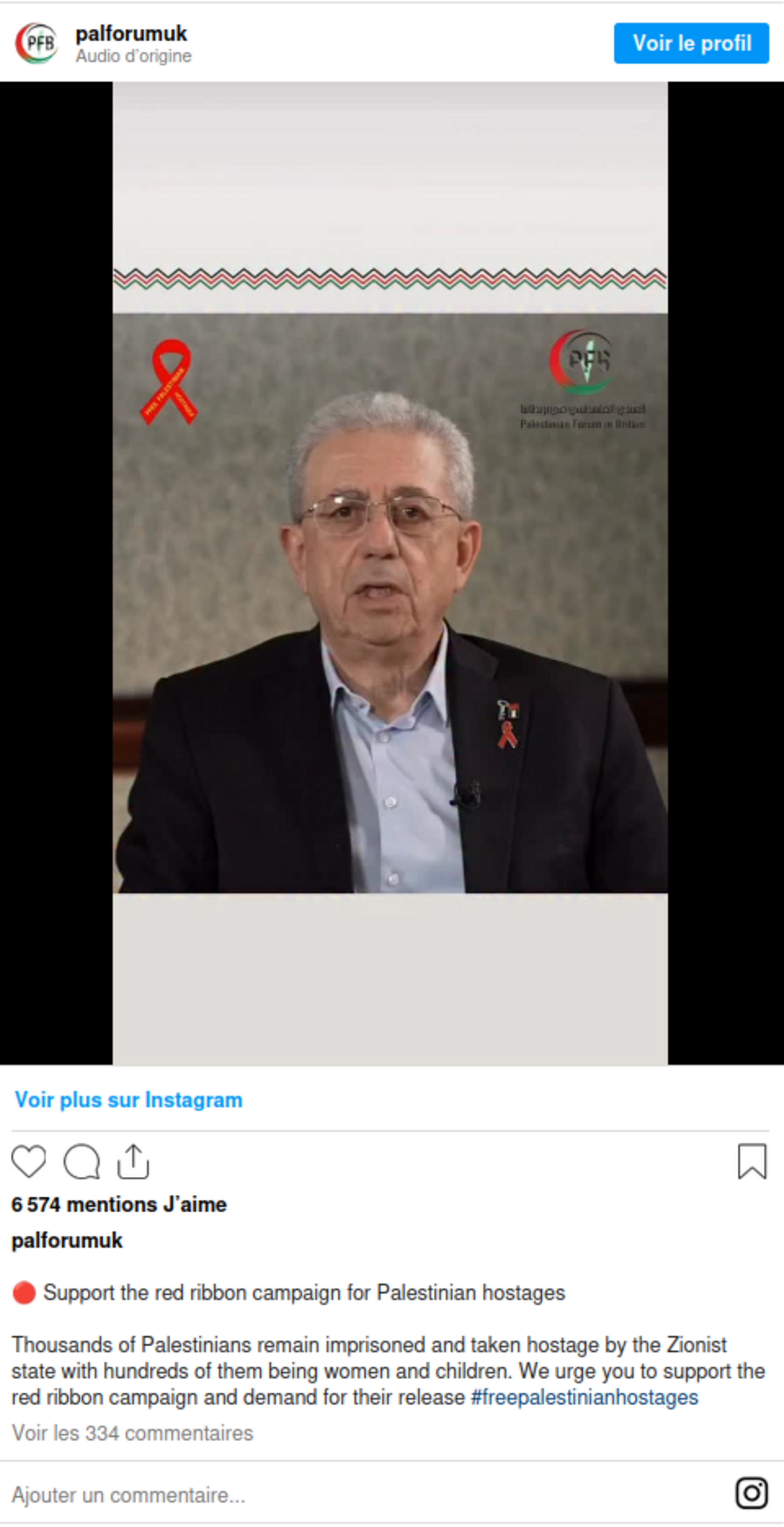Open Voir plus sur Instagram link
This screenshot has height=1527, width=784.
click(129, 1100)
